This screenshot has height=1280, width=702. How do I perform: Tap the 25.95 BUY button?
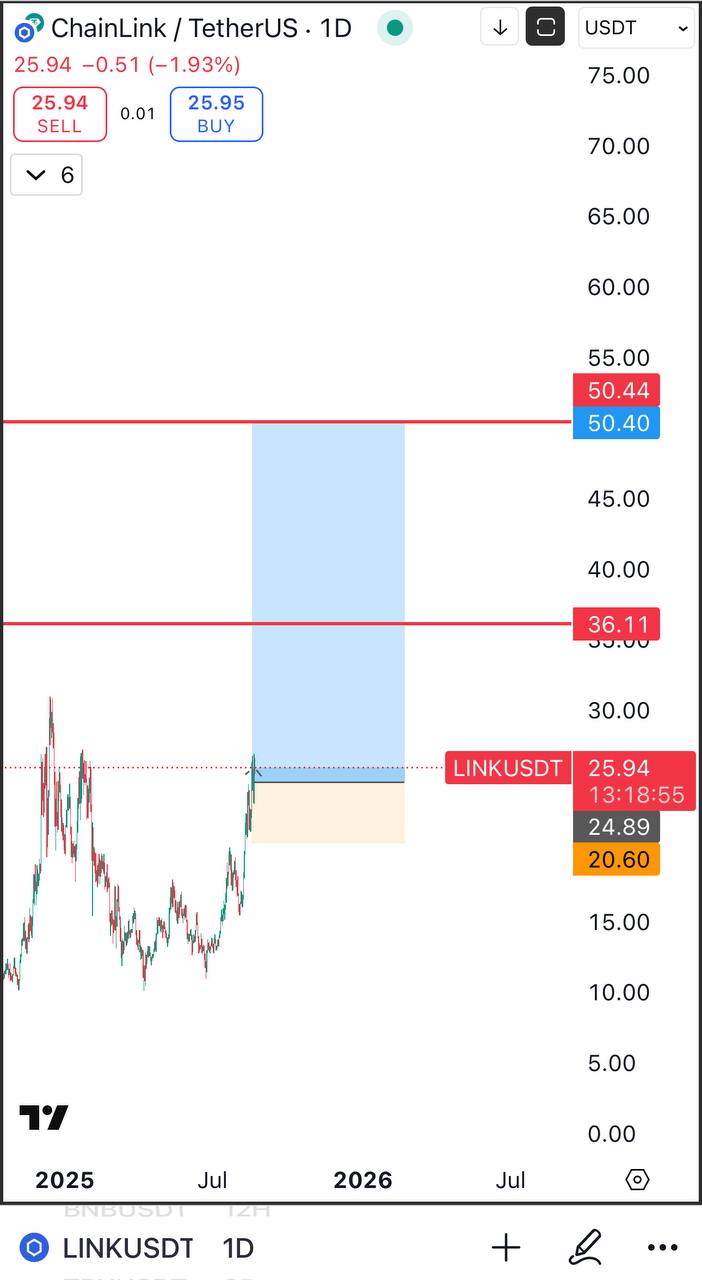216,114
